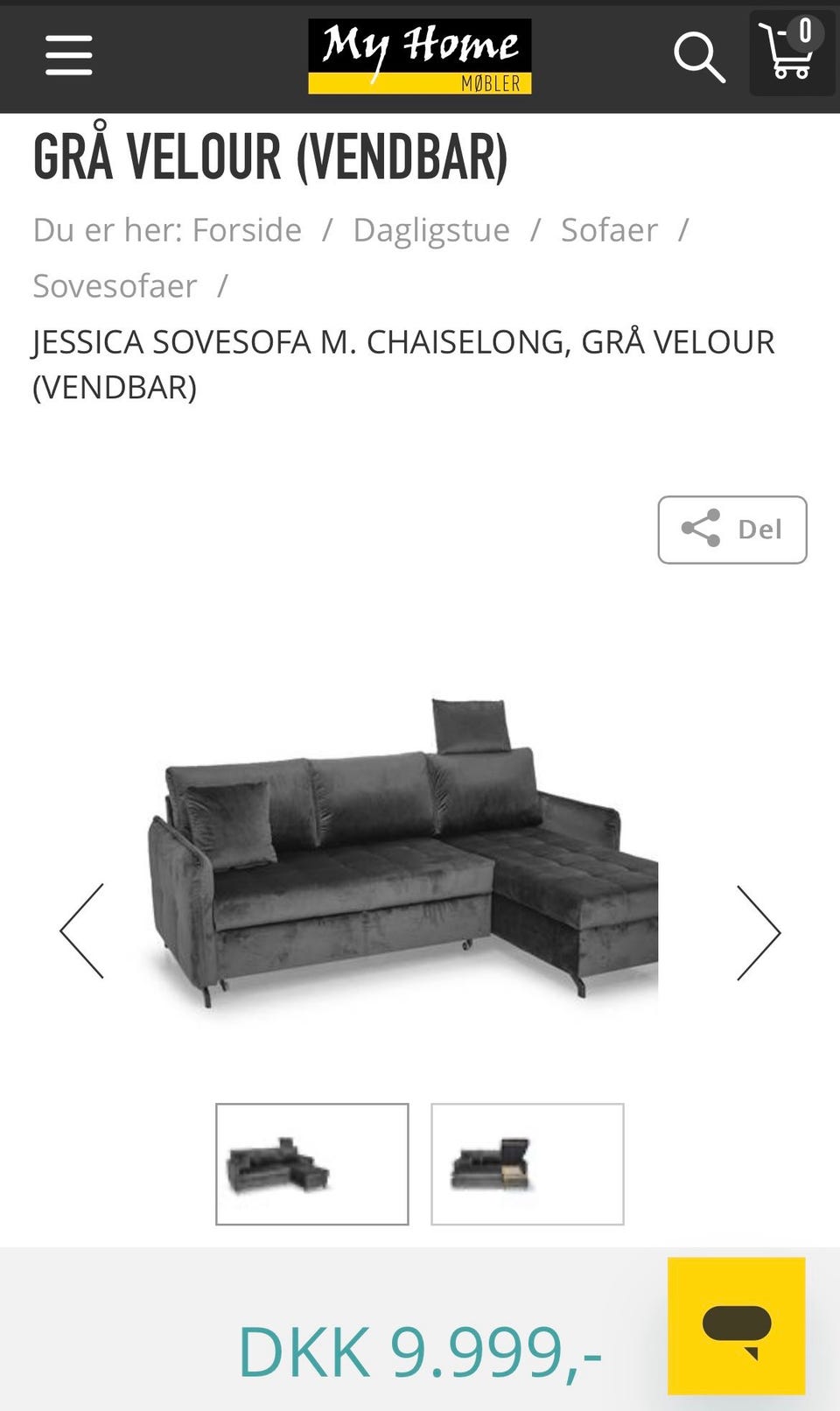
Task: Go to the Forside breadcrumb
Action: coord(247,230)
